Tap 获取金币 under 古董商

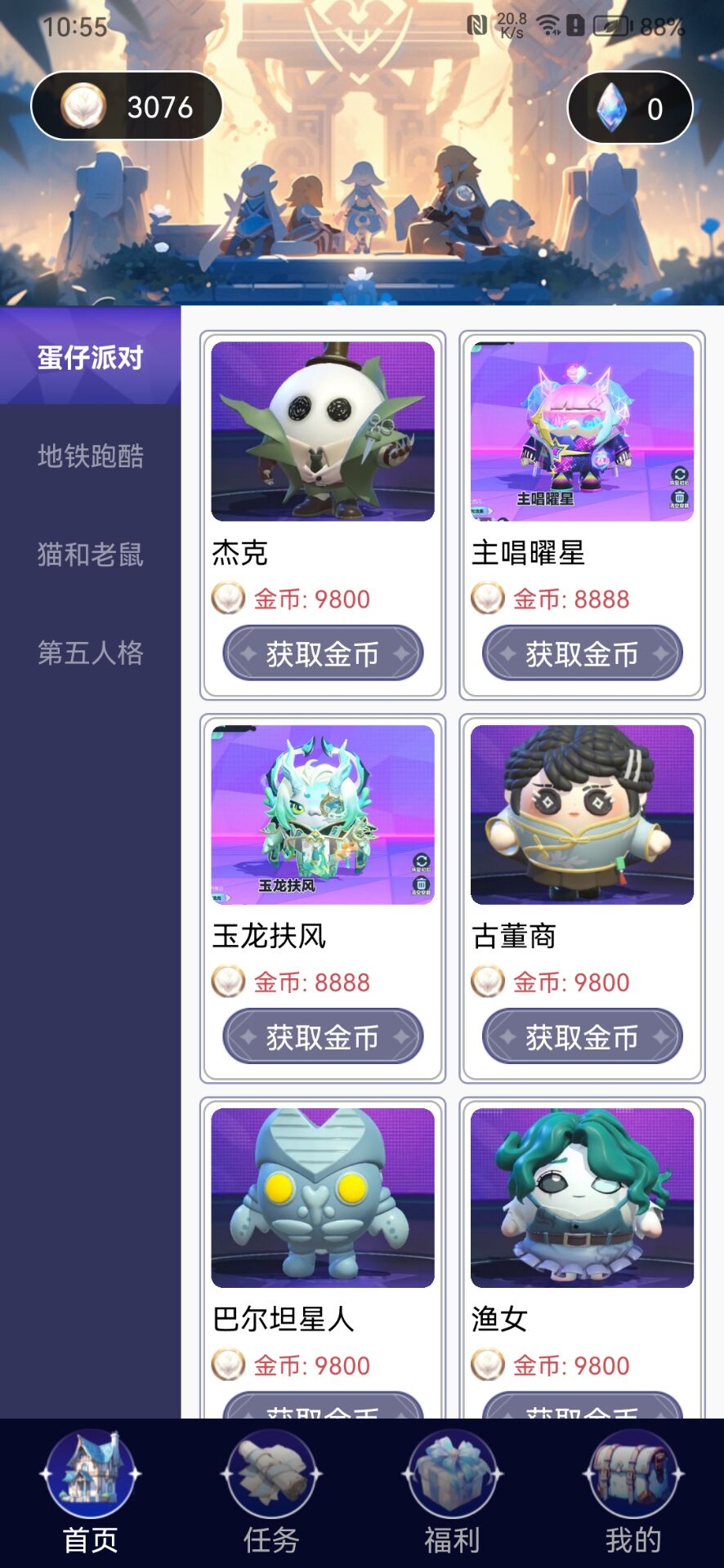582,1036
